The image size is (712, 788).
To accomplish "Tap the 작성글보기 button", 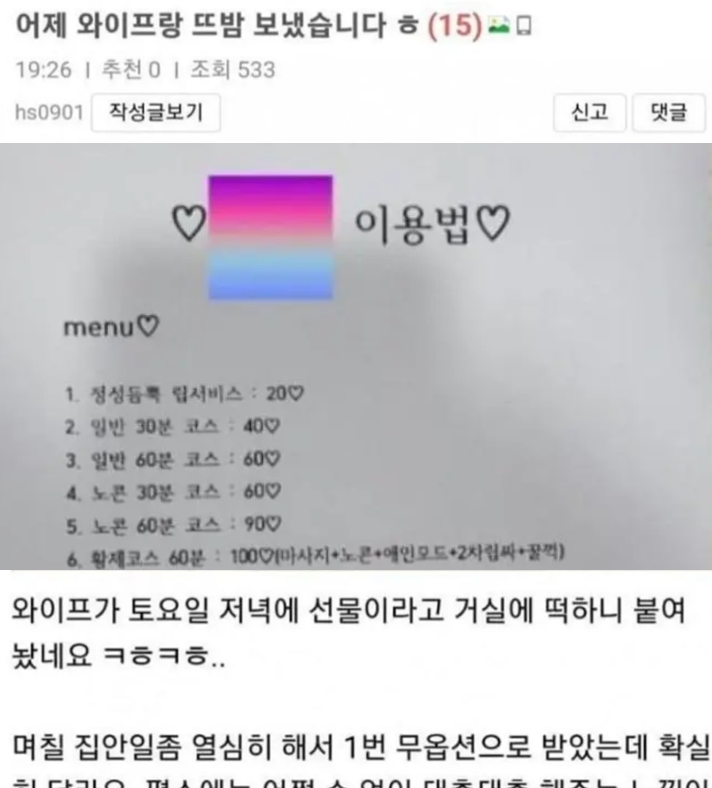I will [x=154, y=113].
